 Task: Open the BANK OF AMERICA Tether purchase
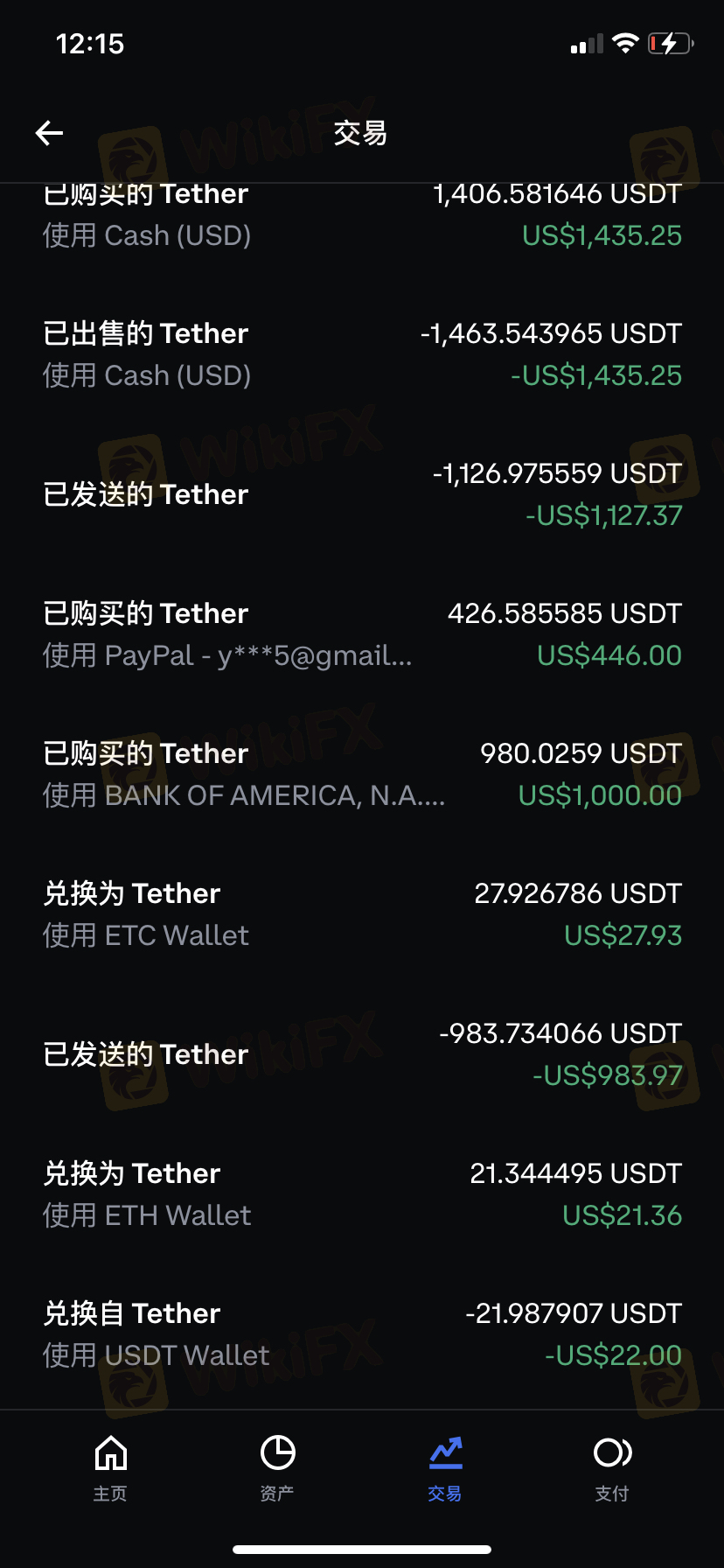(x=362, y=774)
